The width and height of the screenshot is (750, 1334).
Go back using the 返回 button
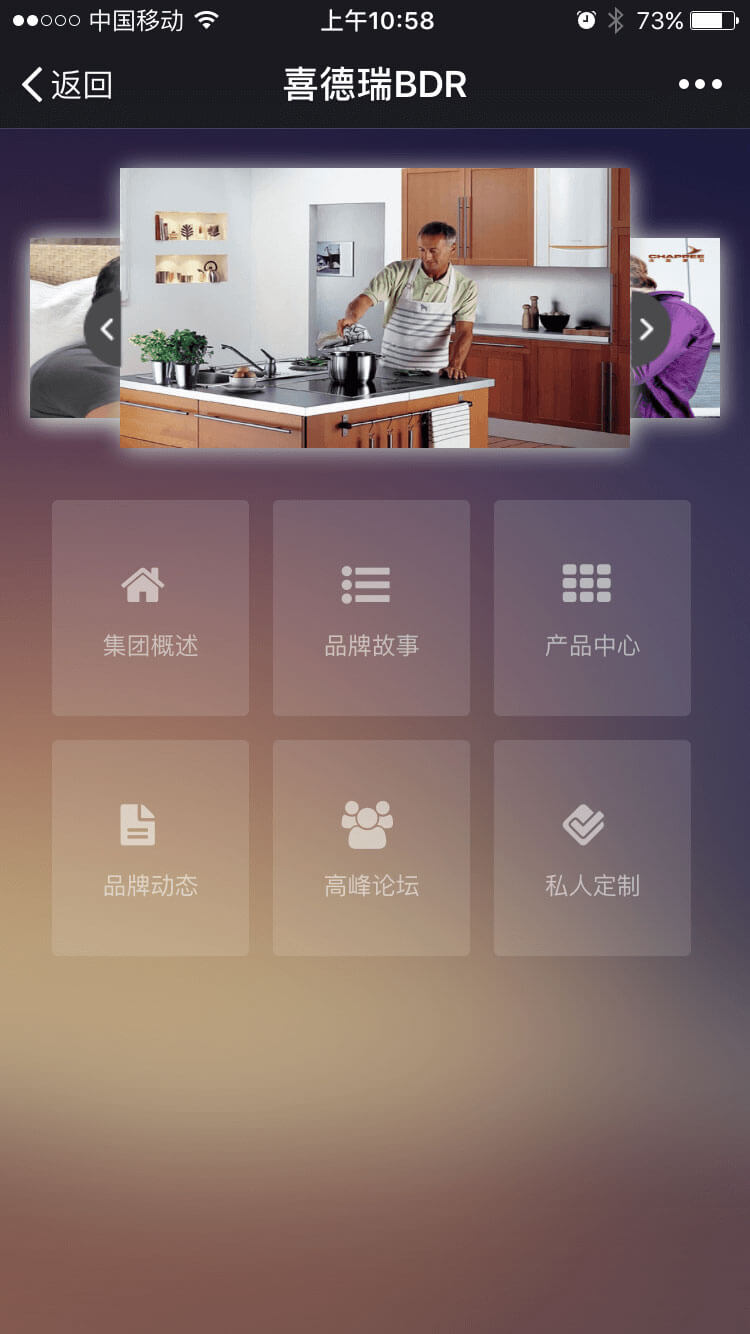click(x=66, y=85)
